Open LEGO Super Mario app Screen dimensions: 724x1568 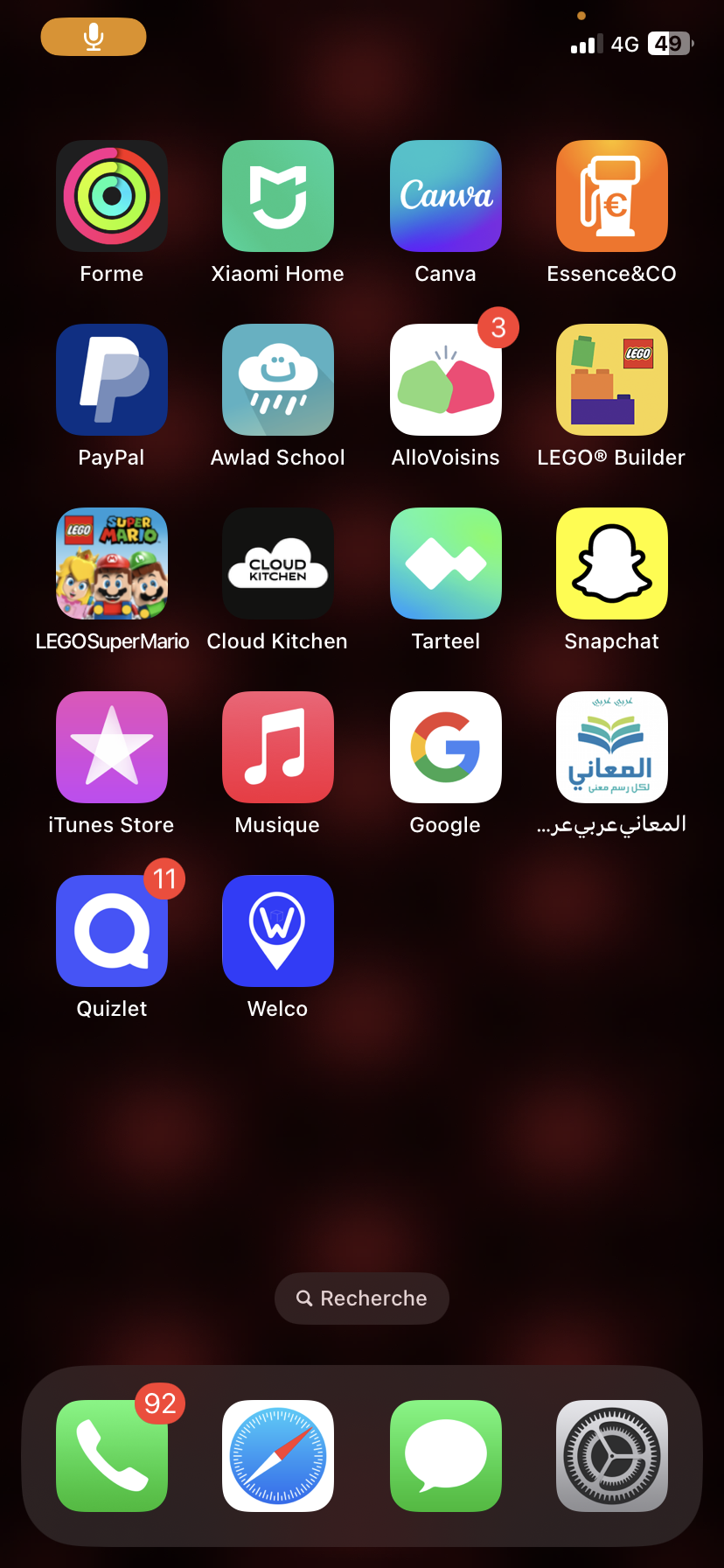(x=112, y=563)
